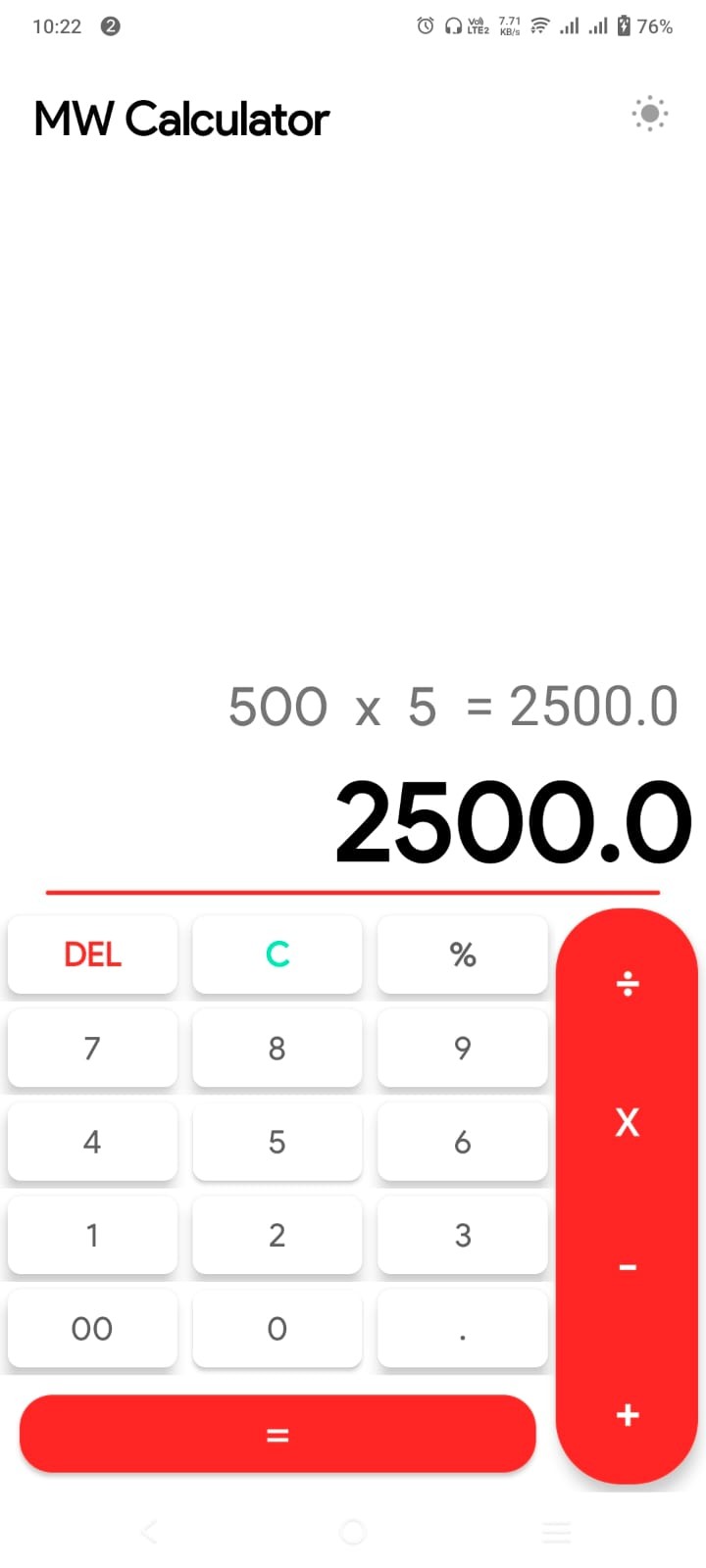
Task: Select the minus operator
Action: (627, 1268)
